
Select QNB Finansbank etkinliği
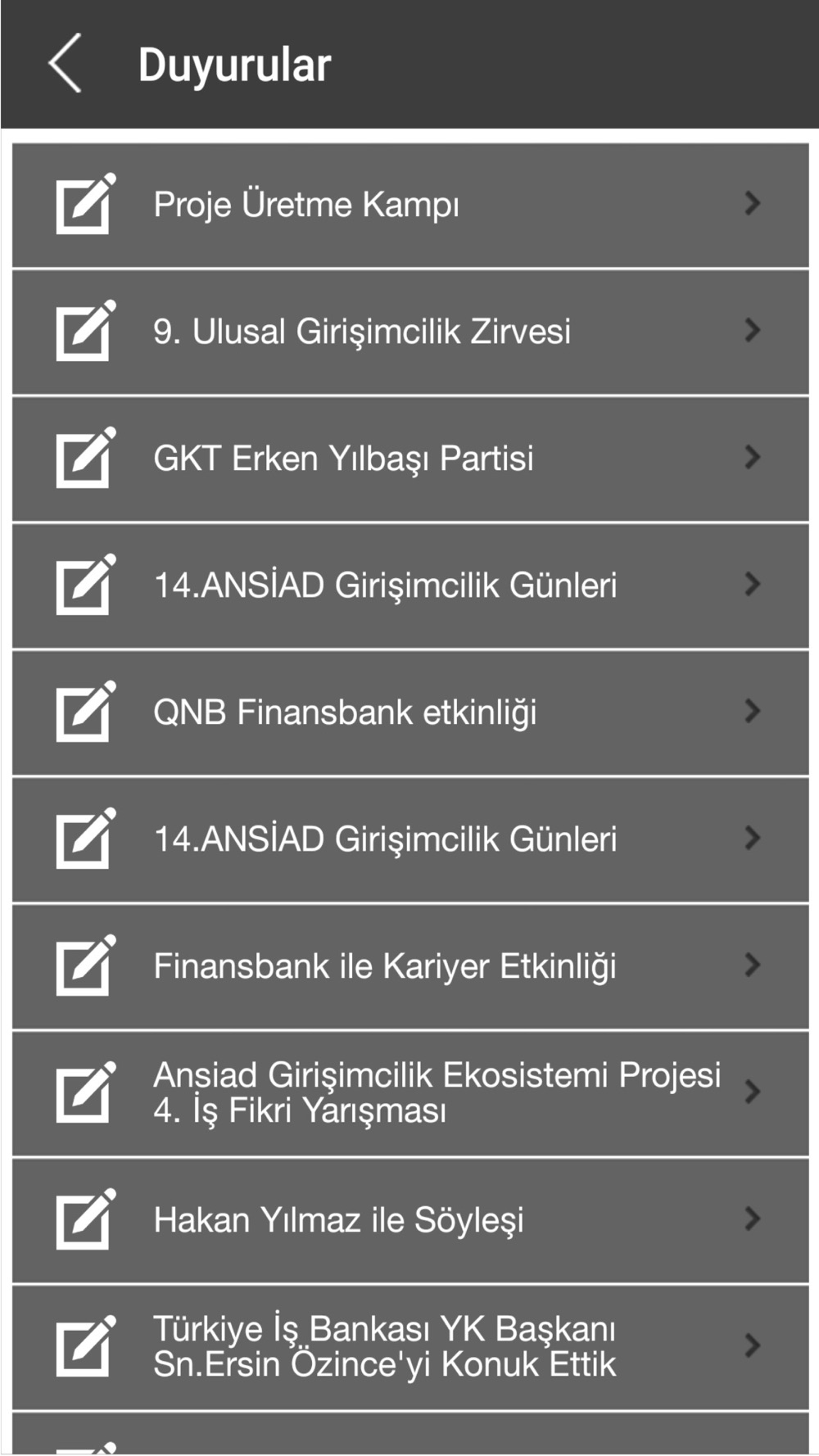point(410,712)
